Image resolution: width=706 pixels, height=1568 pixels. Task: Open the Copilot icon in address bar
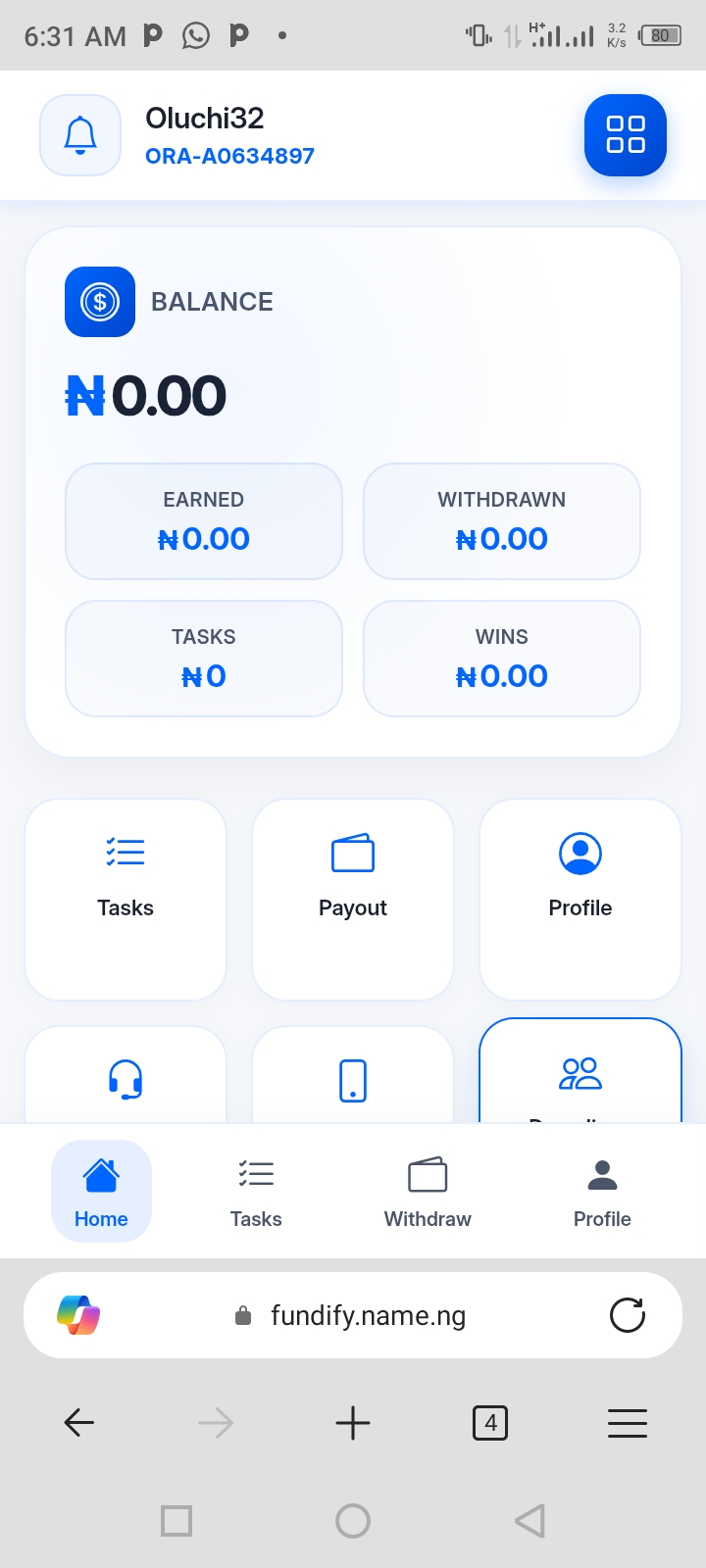pos(79,1315)
